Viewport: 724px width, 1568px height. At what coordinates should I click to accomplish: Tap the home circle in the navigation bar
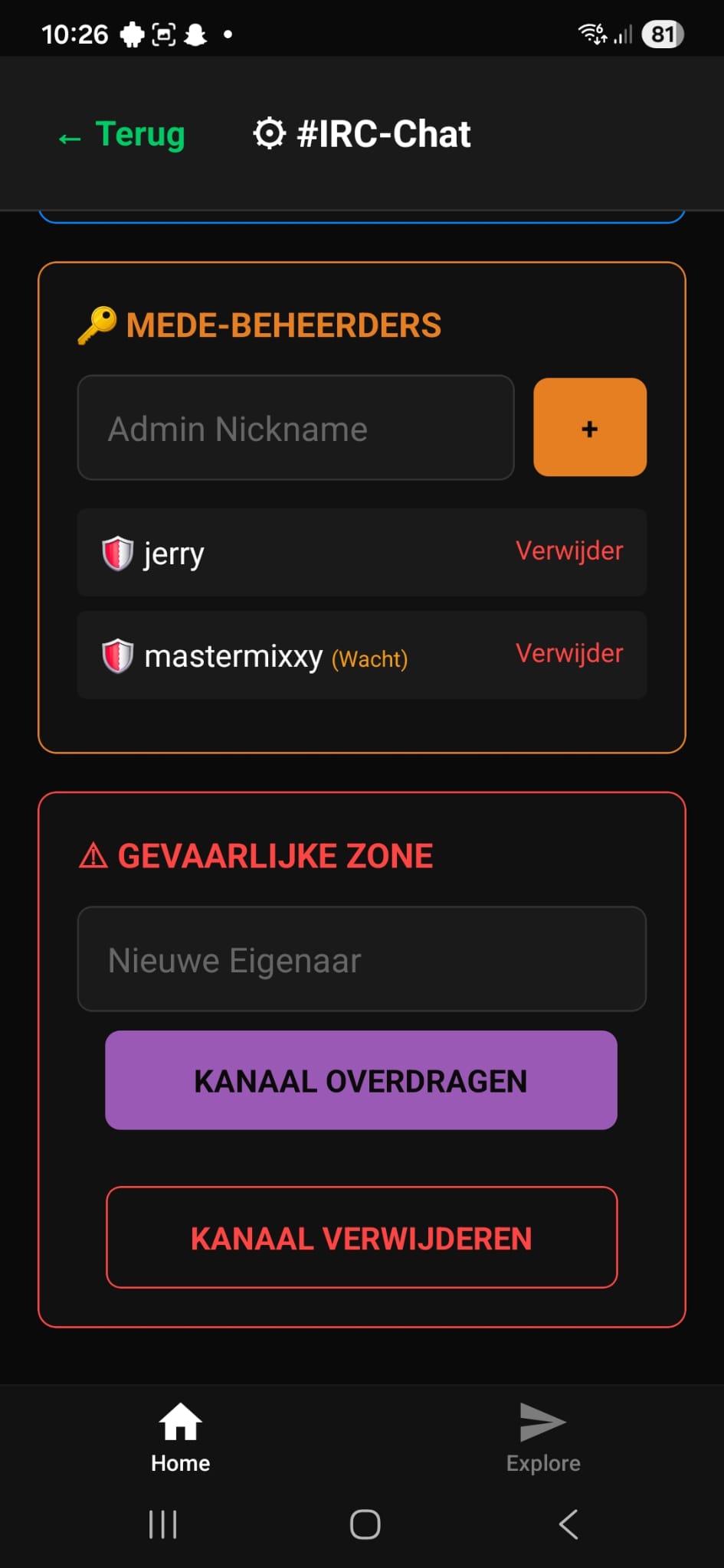tap(365, 1524)
